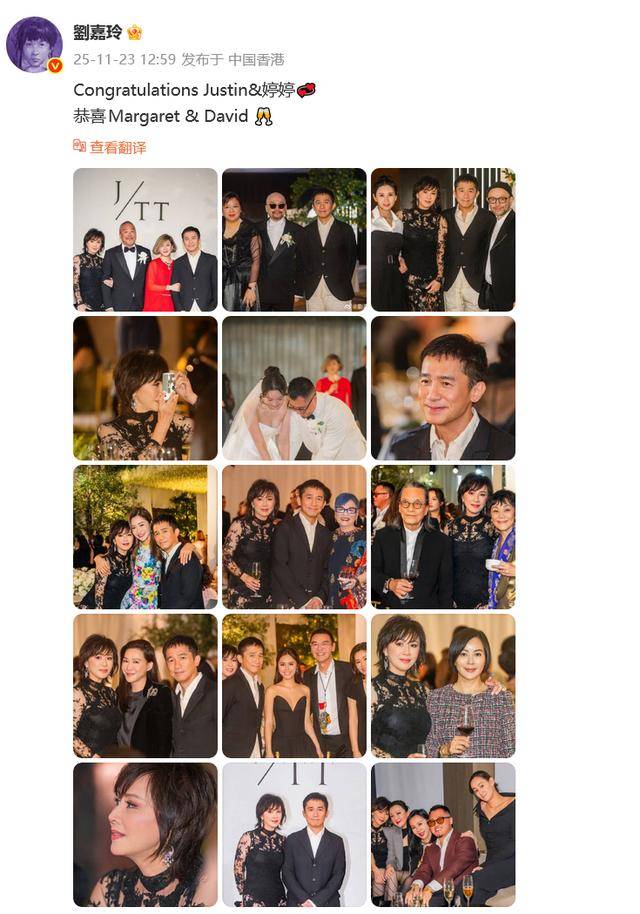
Task: View photo with man wearing black hat
Action: click(x=443, y=240)
